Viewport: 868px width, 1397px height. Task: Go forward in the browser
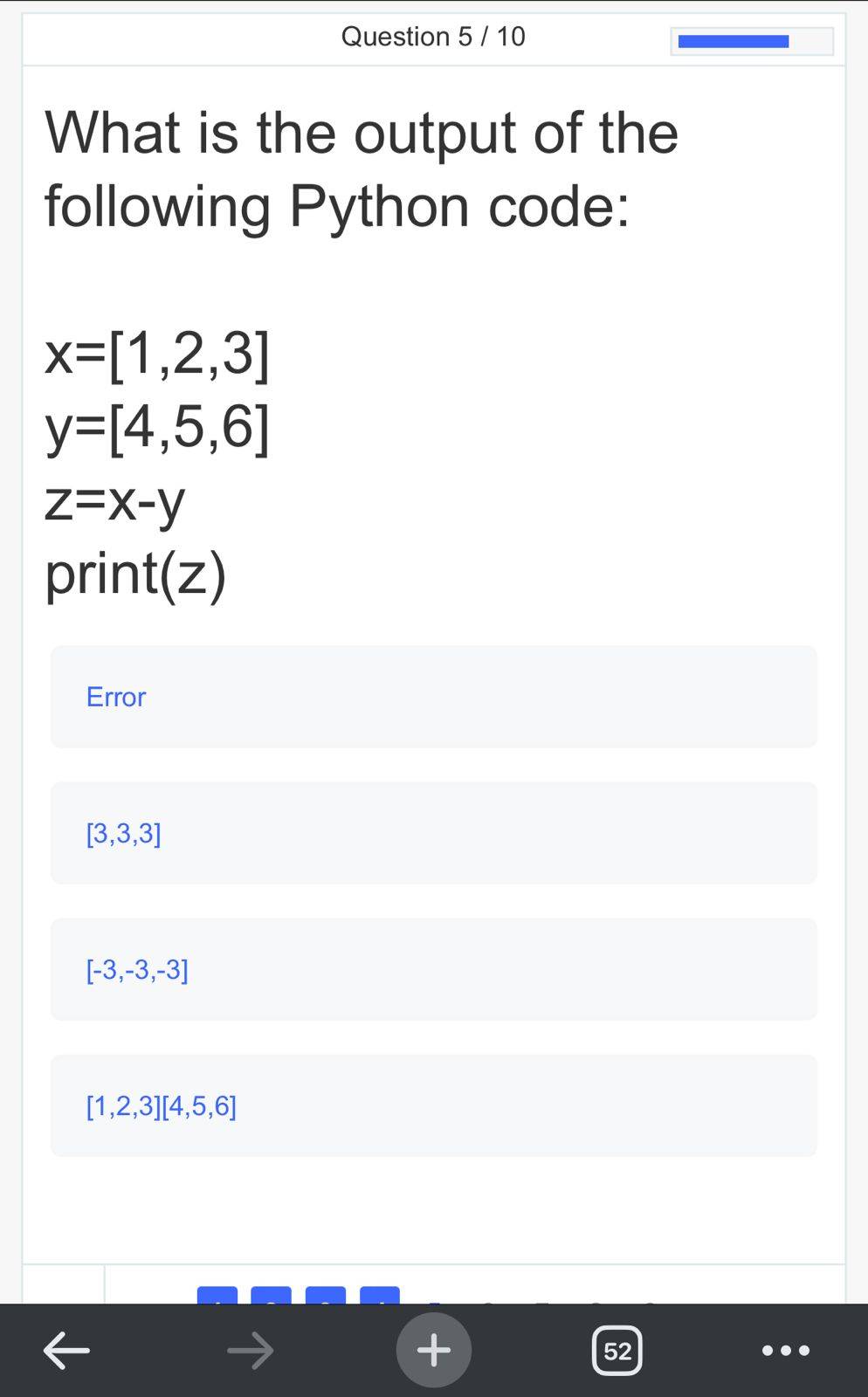(x=251, y=1351)
